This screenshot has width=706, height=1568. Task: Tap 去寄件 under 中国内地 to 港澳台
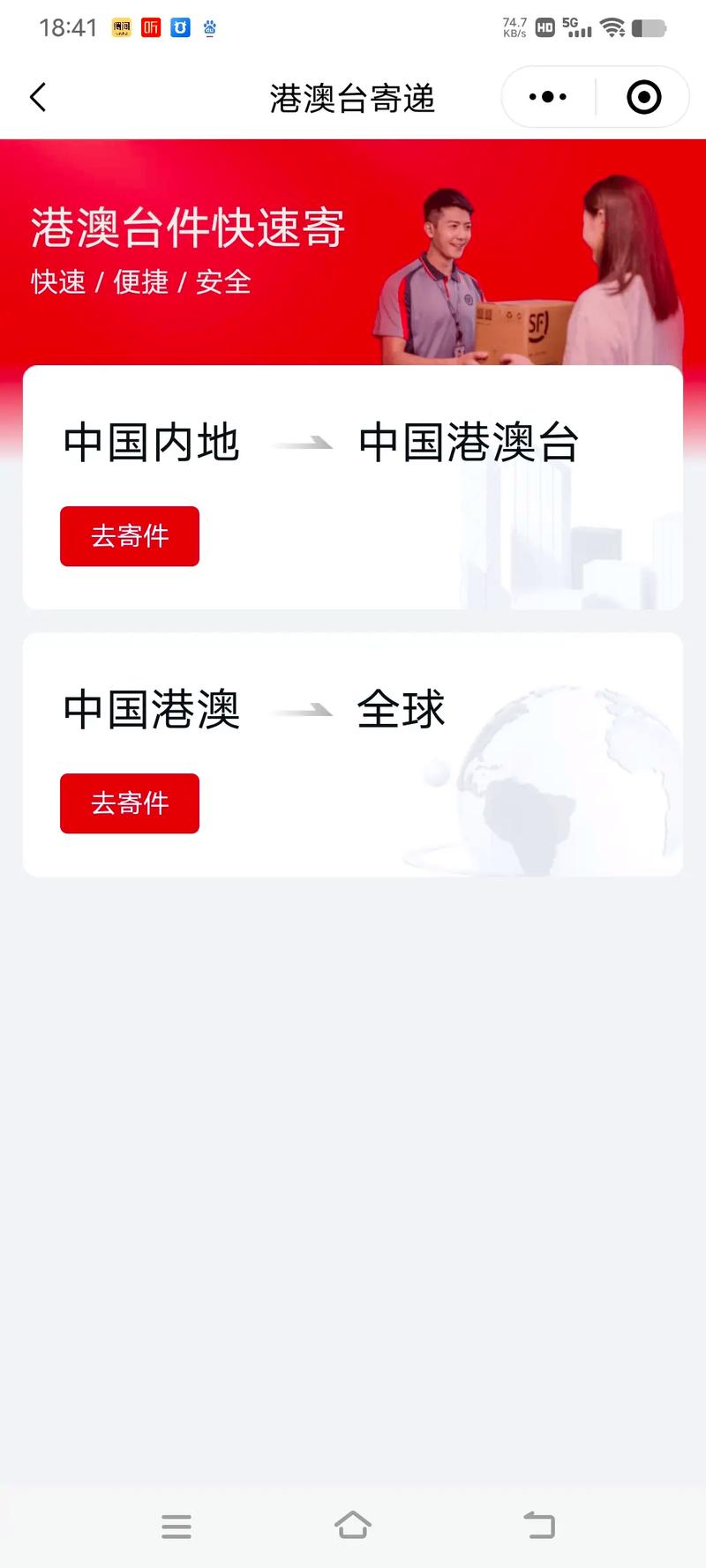(129, 536)
